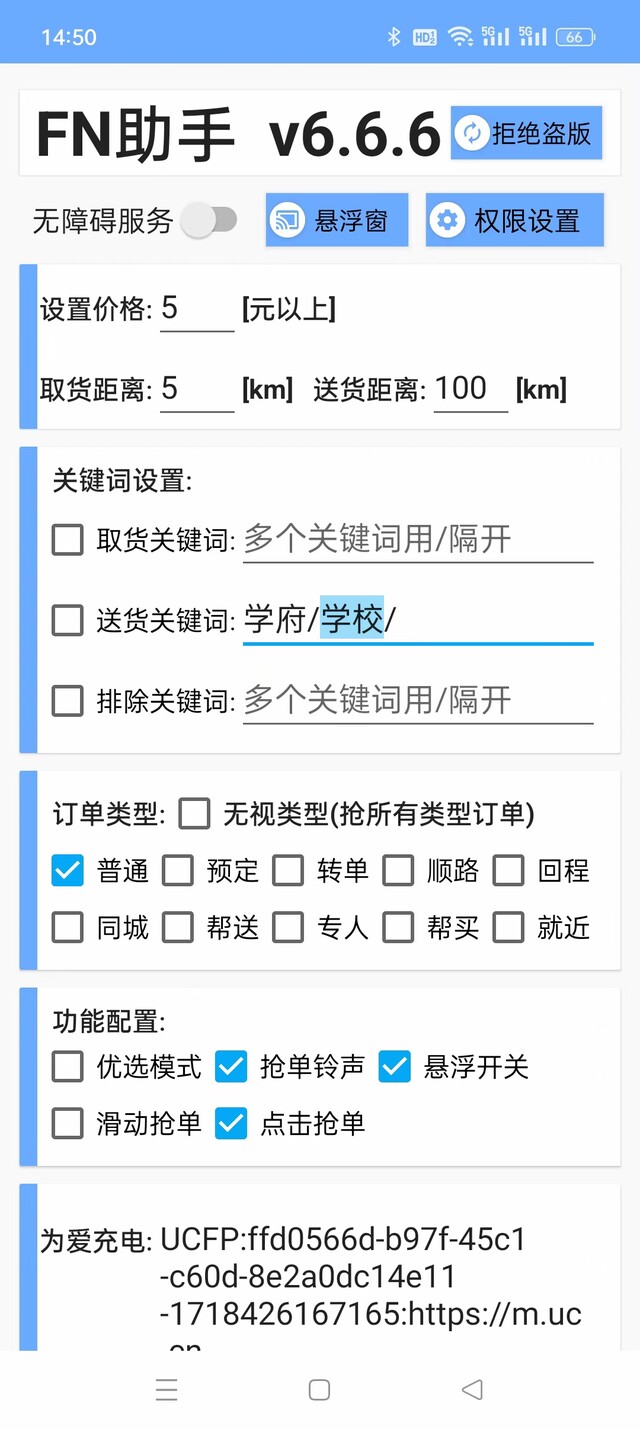Select the 顺路 order type
This screenshot has height=1429, width=640.
pos(397,871)
